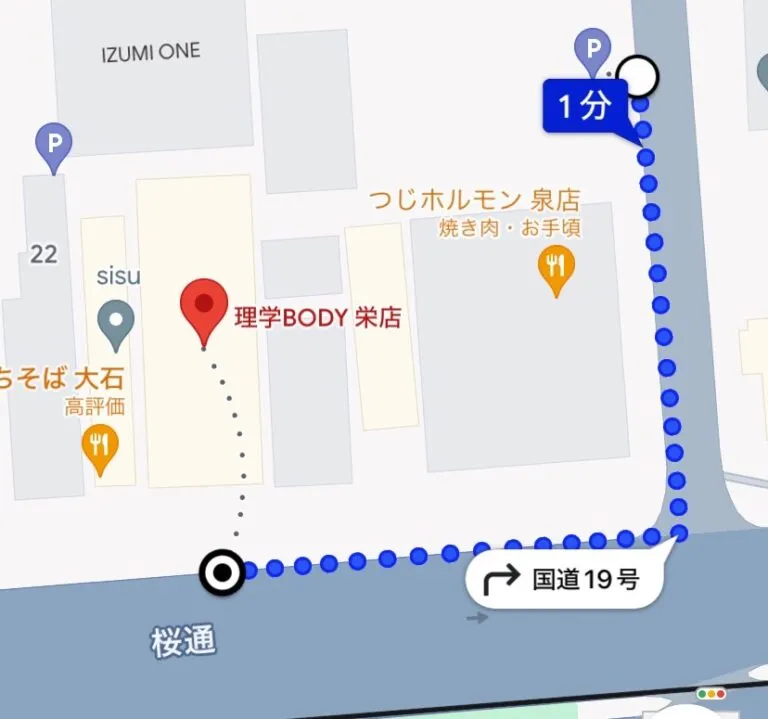Select the 1分 route time label
The image size is (768, 719).
(585, 106)
